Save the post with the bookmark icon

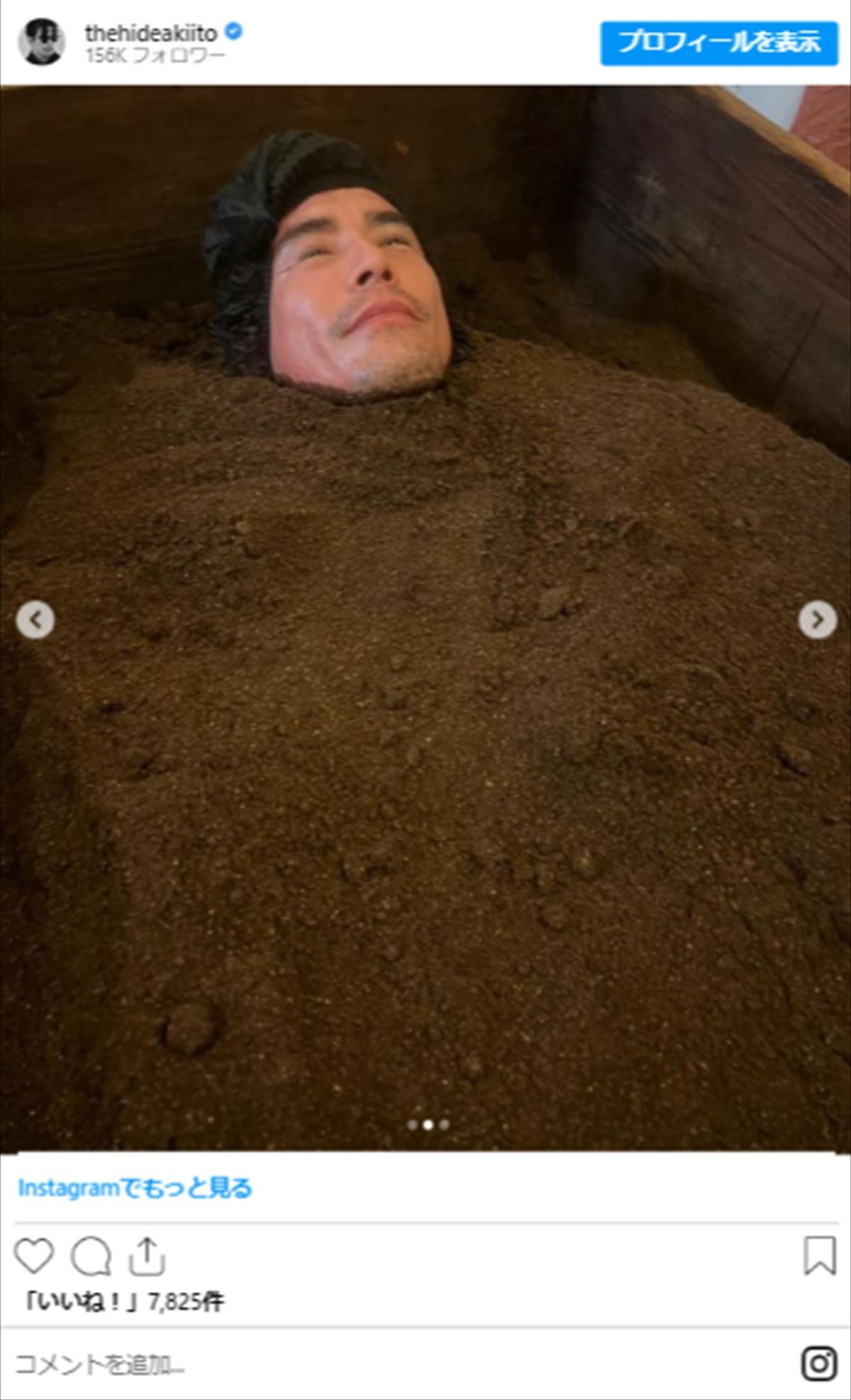tap(819, 1255)
